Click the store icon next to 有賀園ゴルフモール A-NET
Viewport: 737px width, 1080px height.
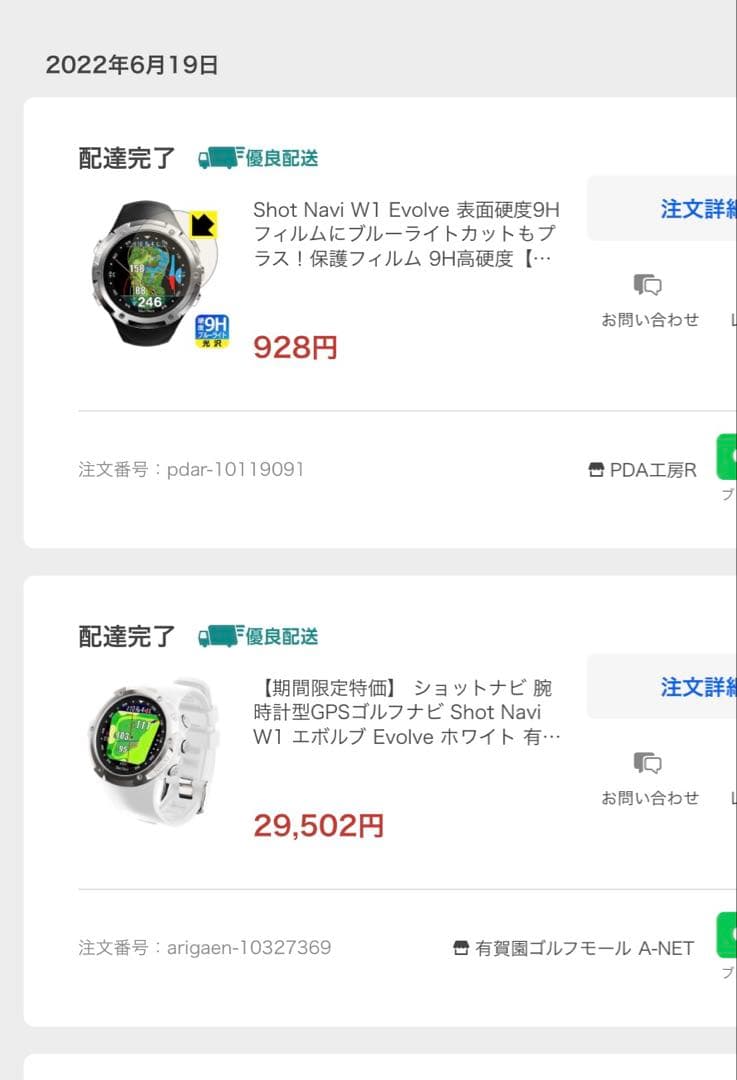[x=460, y=946]
